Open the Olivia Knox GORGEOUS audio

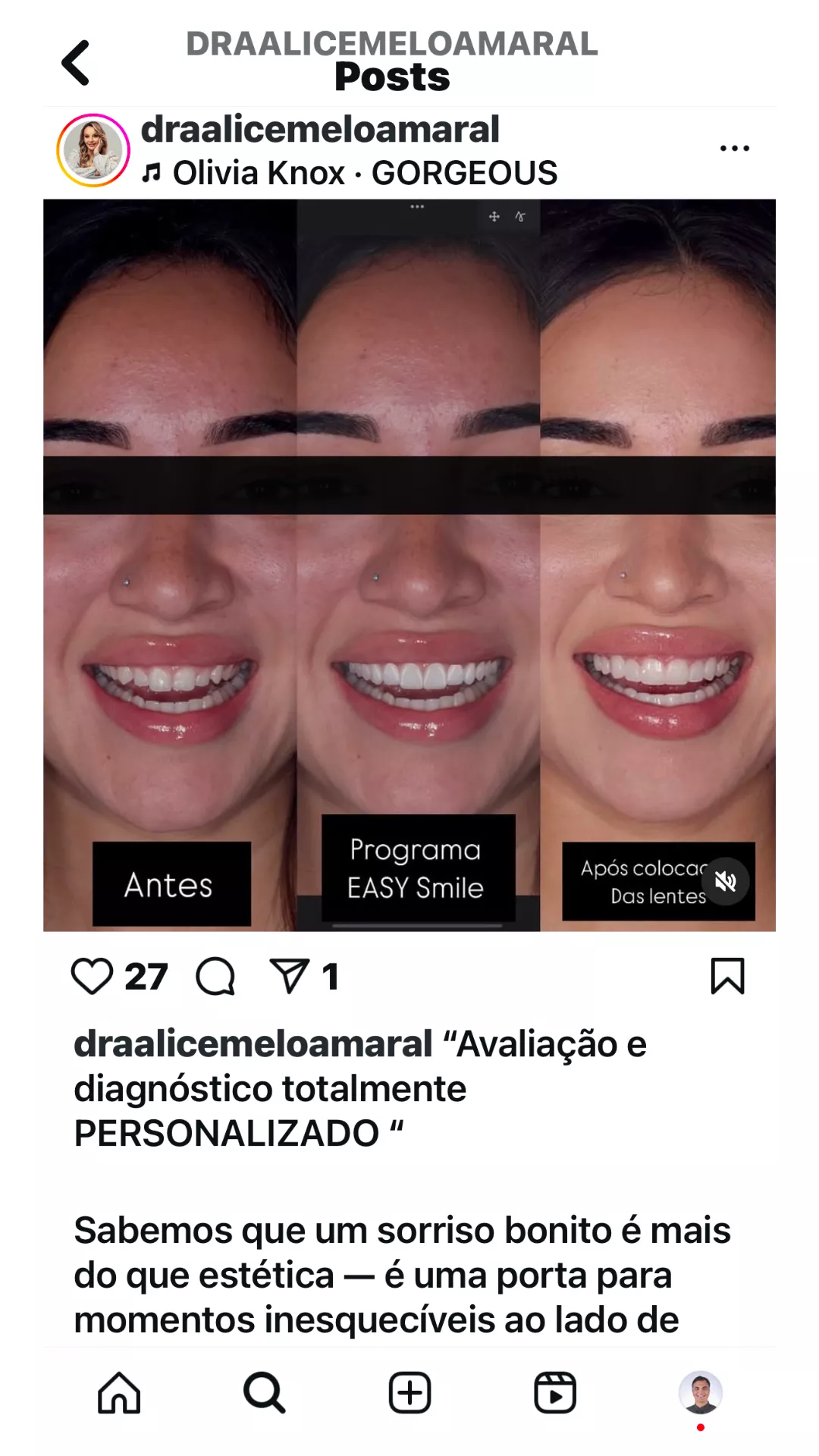pyautogui.click(x=364, y=173)
